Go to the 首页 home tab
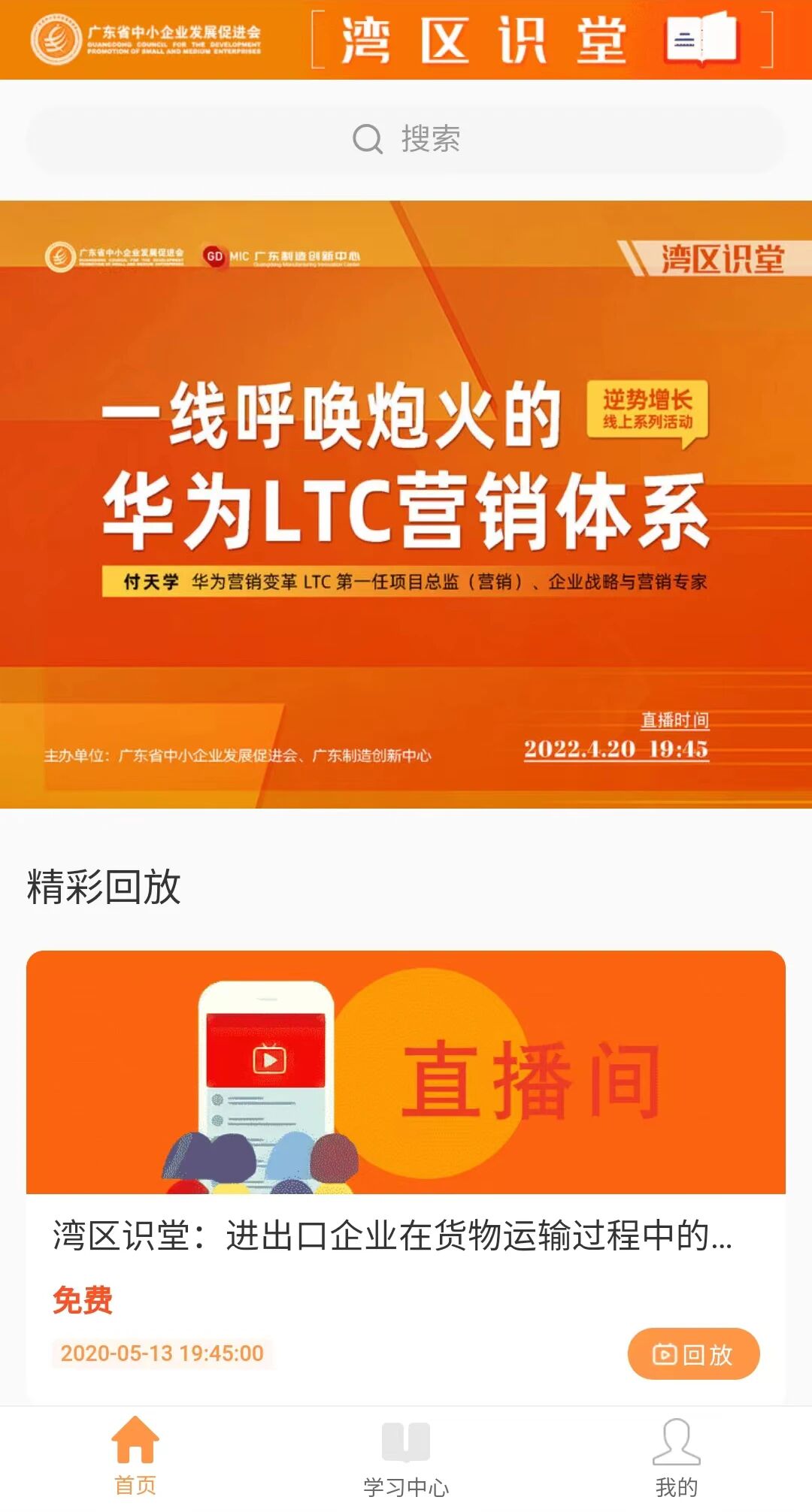 [x=135, y=1455]
